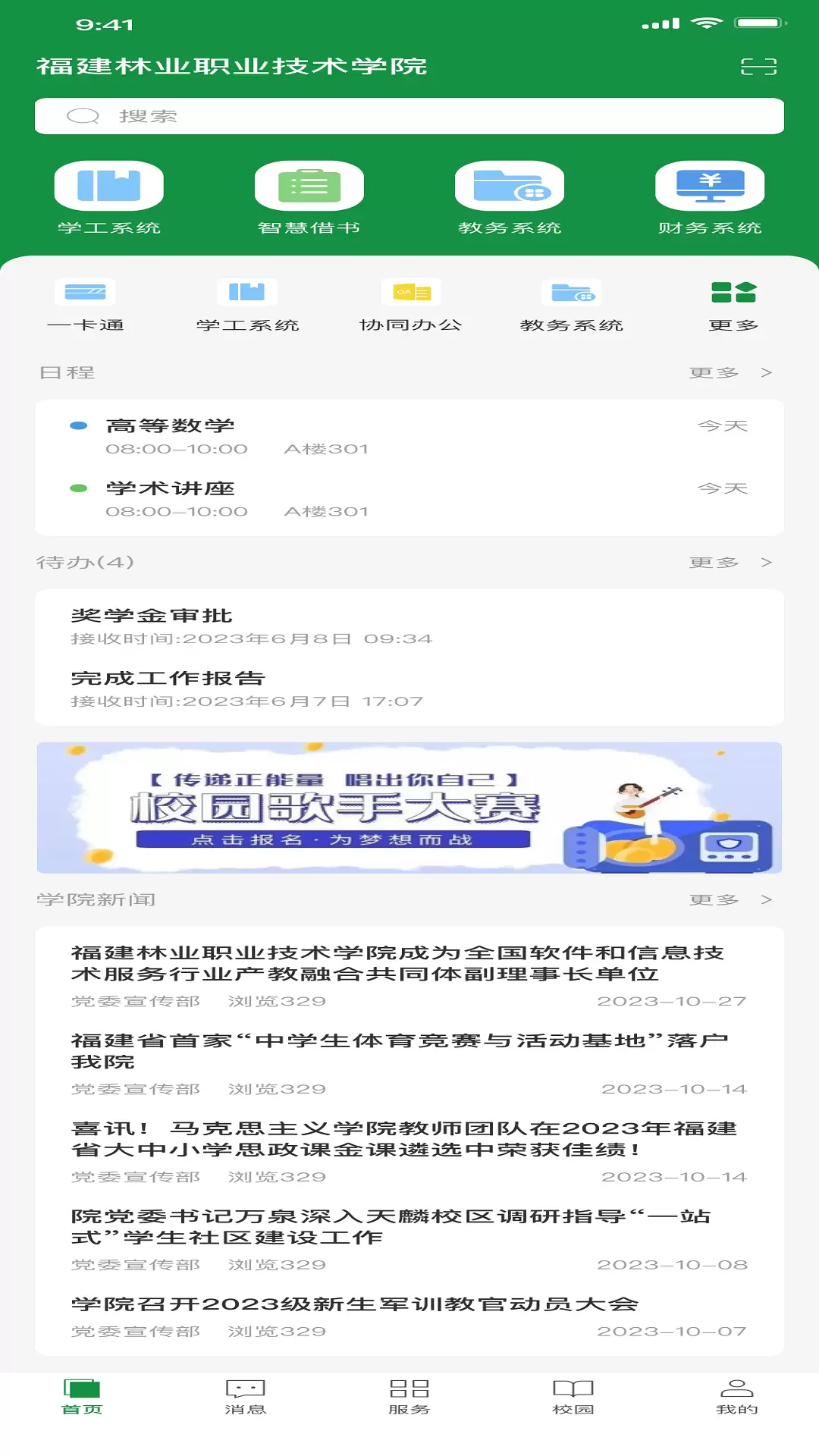Switch to the 消息 tab
Image resolution: width=819 pixels, height=1456 pixels.
coord(246,1397)
